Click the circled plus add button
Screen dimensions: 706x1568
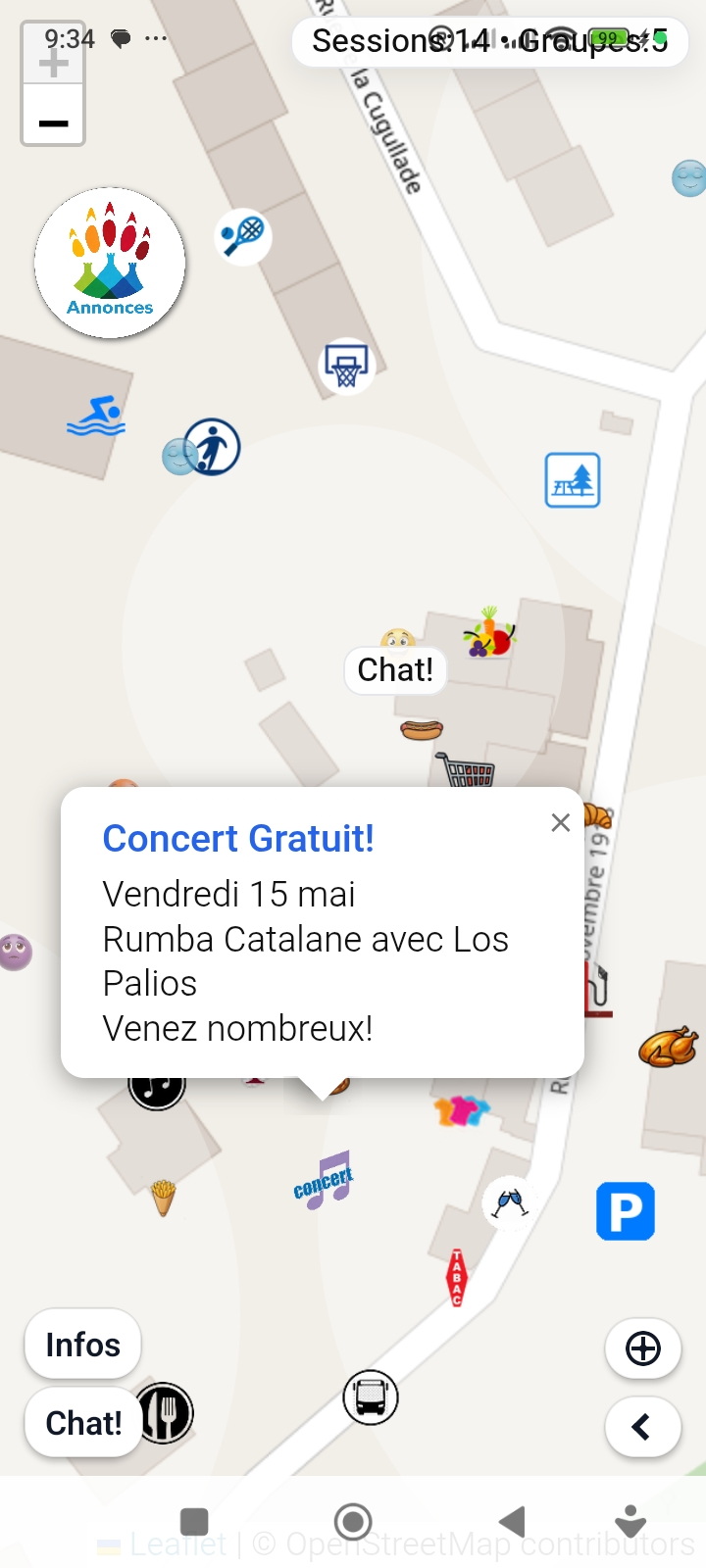tap(642, 1348)
